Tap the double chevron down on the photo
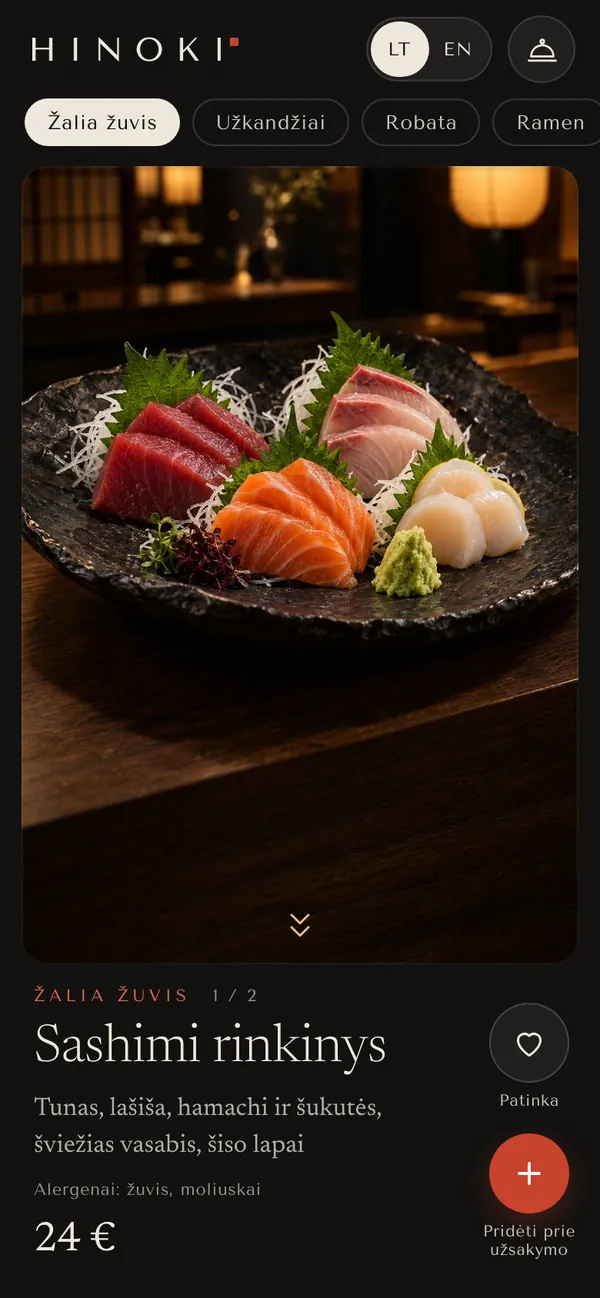This screenshot has width=600, height=1298. point(300,925)
